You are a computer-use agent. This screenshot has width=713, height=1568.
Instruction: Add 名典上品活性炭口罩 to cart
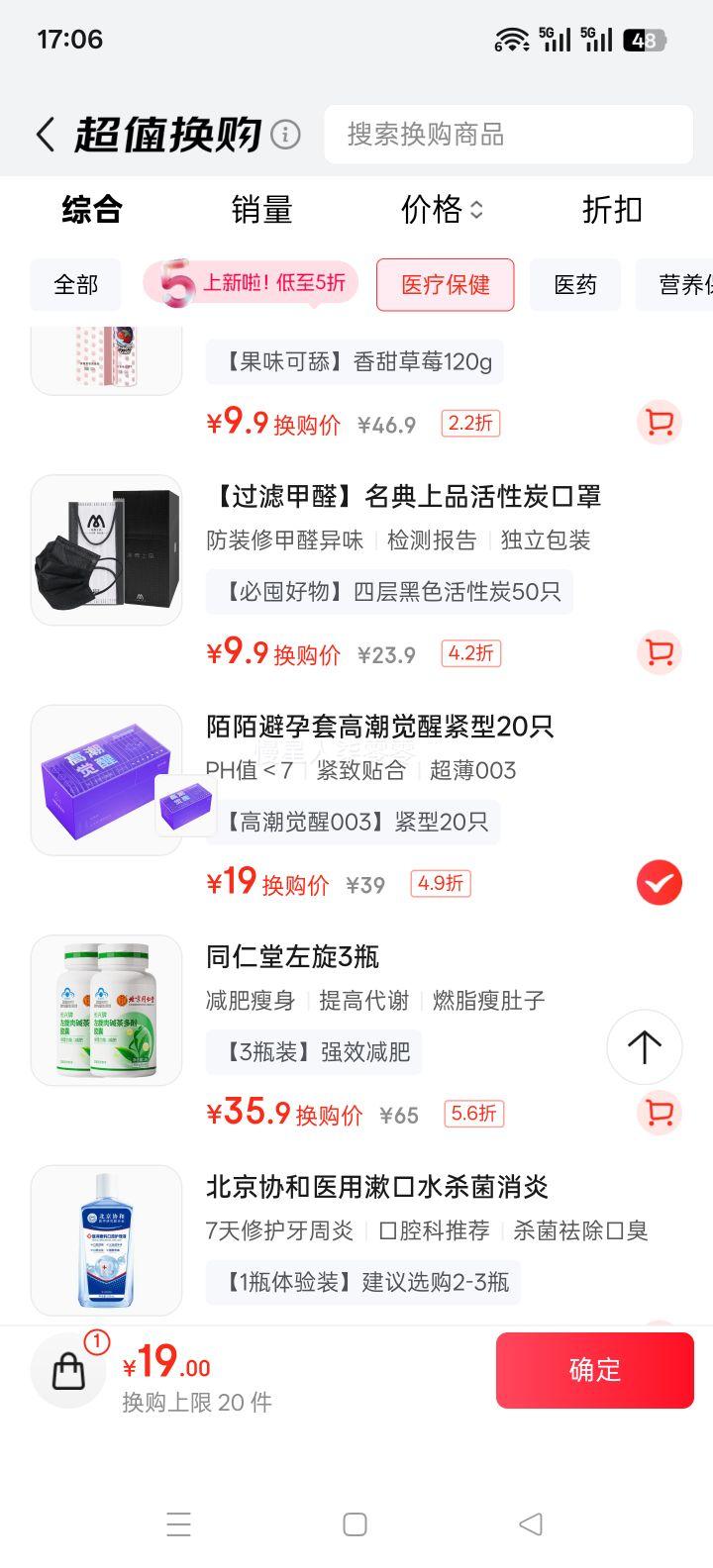click(x=659, y=653)
